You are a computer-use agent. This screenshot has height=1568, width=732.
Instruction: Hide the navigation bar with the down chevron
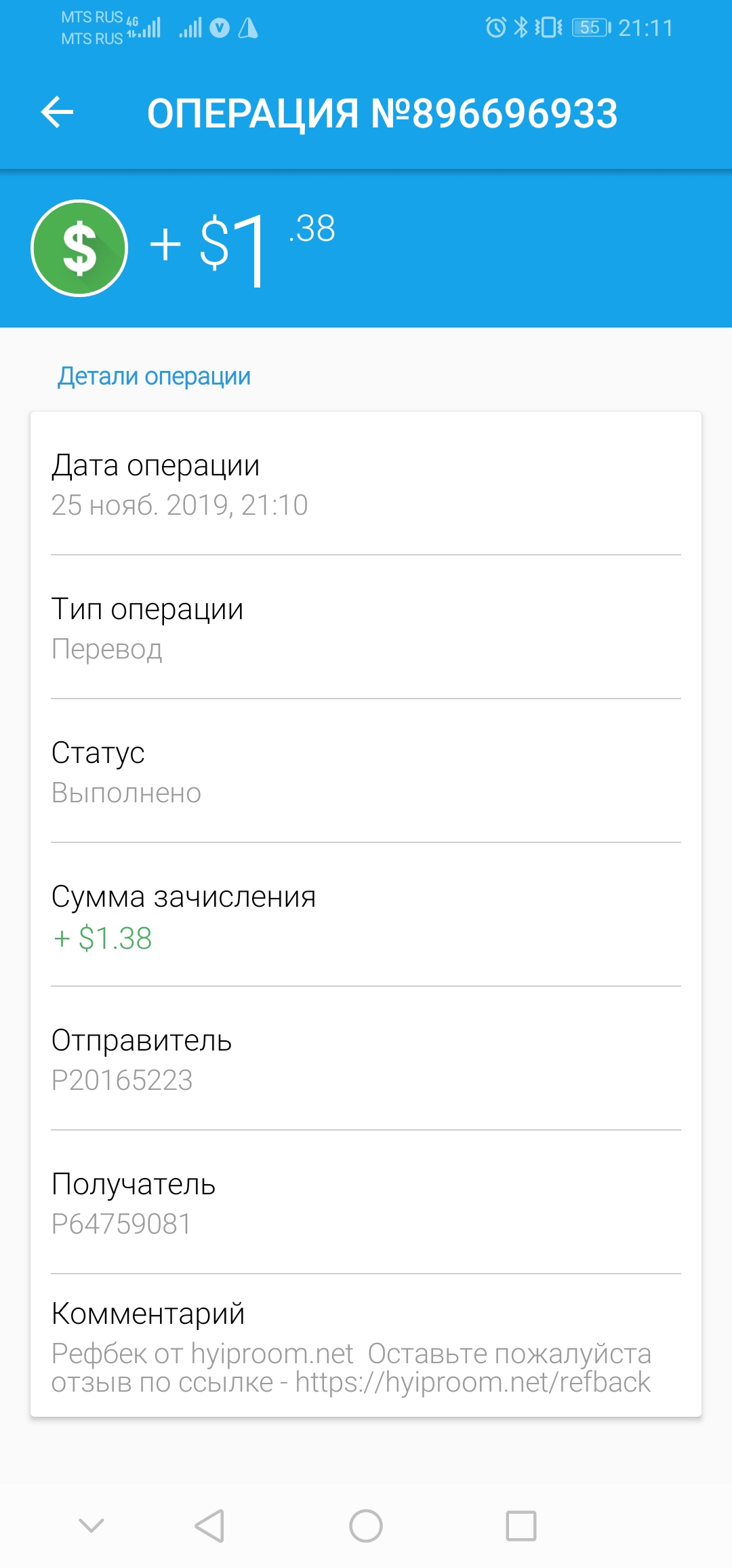(x=91, y=1526)
